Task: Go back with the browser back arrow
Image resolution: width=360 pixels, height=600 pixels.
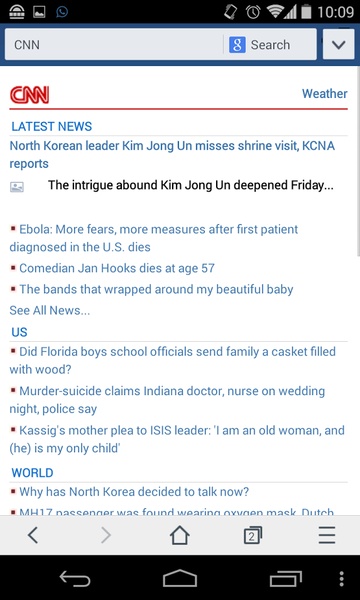Action: [x=33, y=535]
